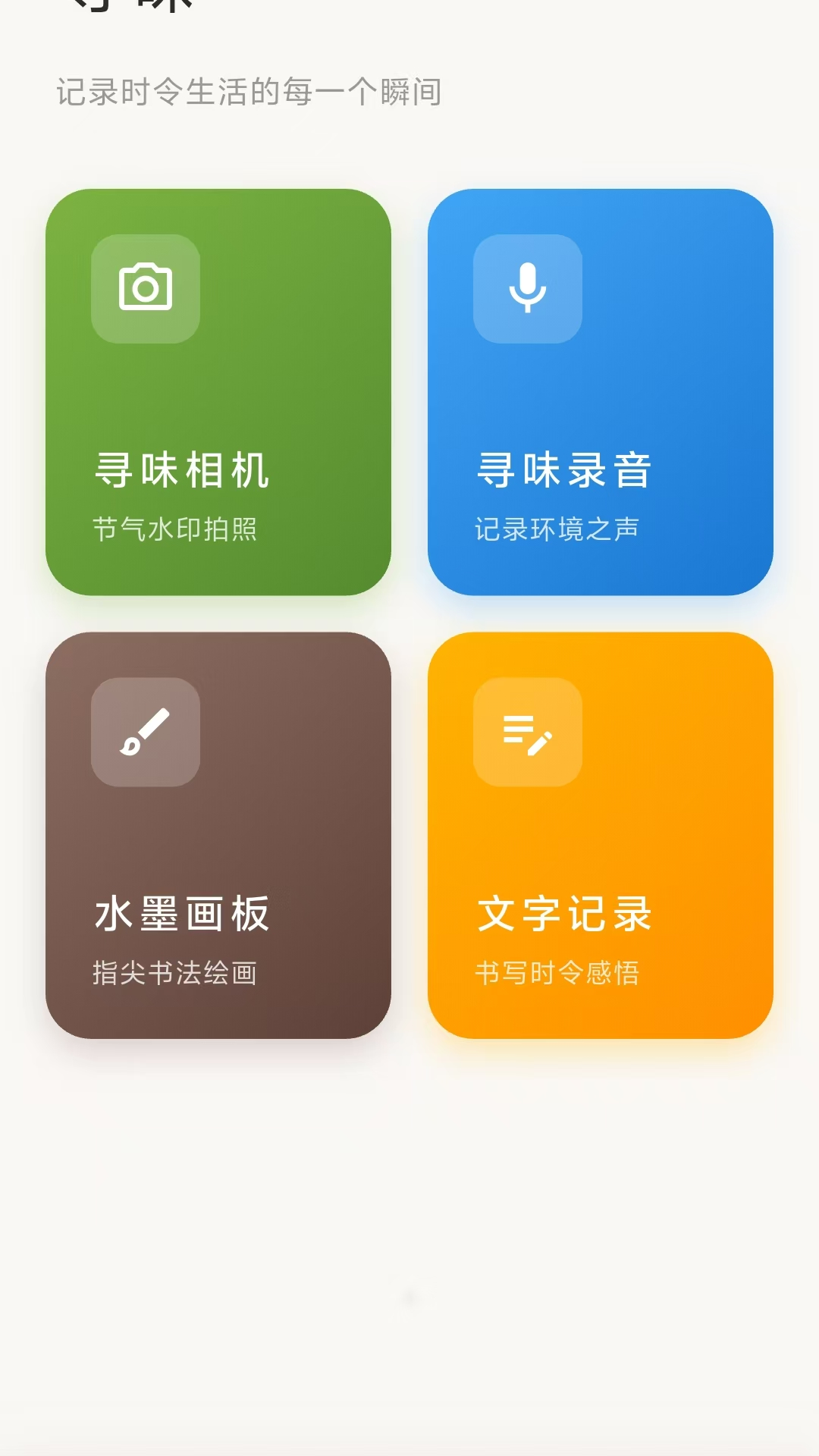This screenshot has height=1456, width=819.
Task: Tap the 指尖书法绘画 subtitle text
Action: coord(173,972)
